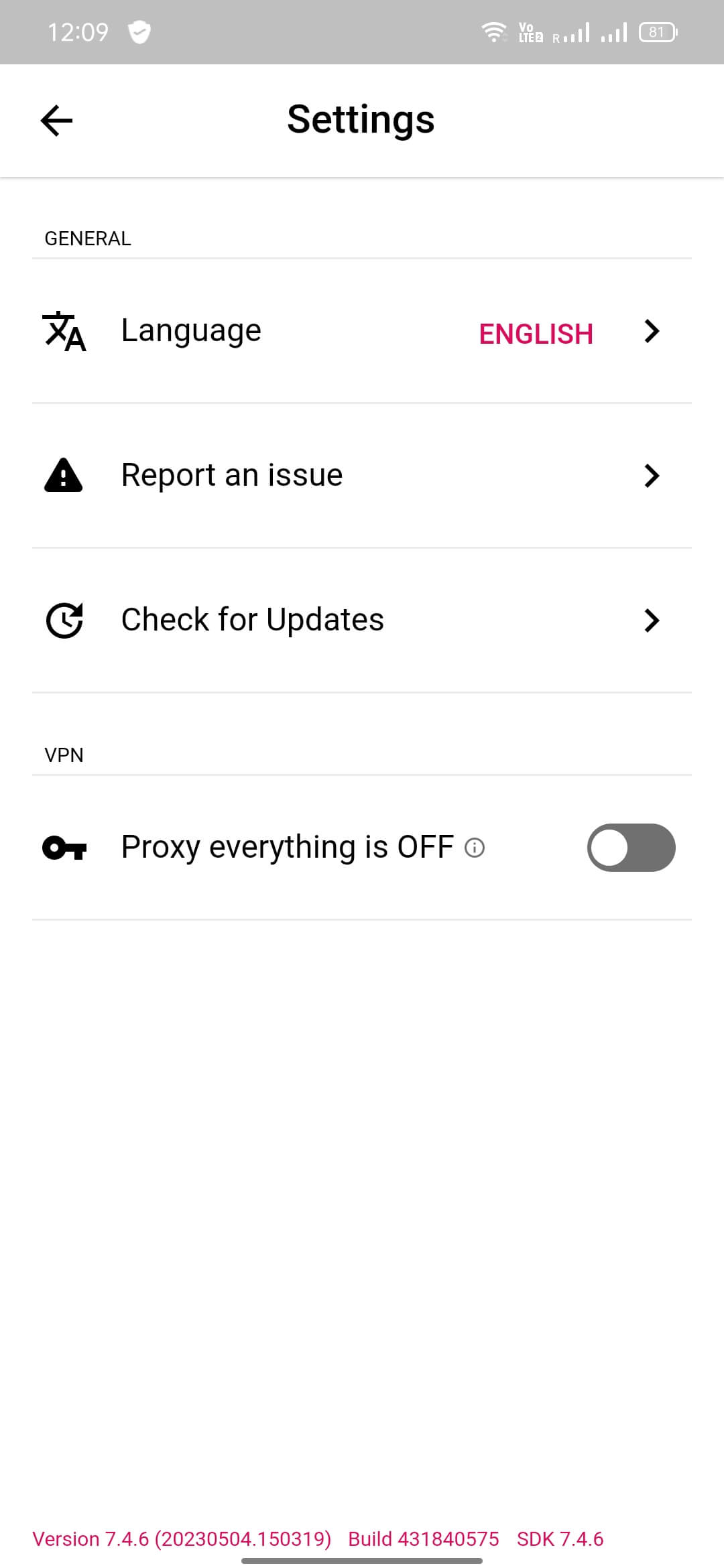Turn on Proxy everything switch
The image size is (724, 1568).
[x=630, y=848]
